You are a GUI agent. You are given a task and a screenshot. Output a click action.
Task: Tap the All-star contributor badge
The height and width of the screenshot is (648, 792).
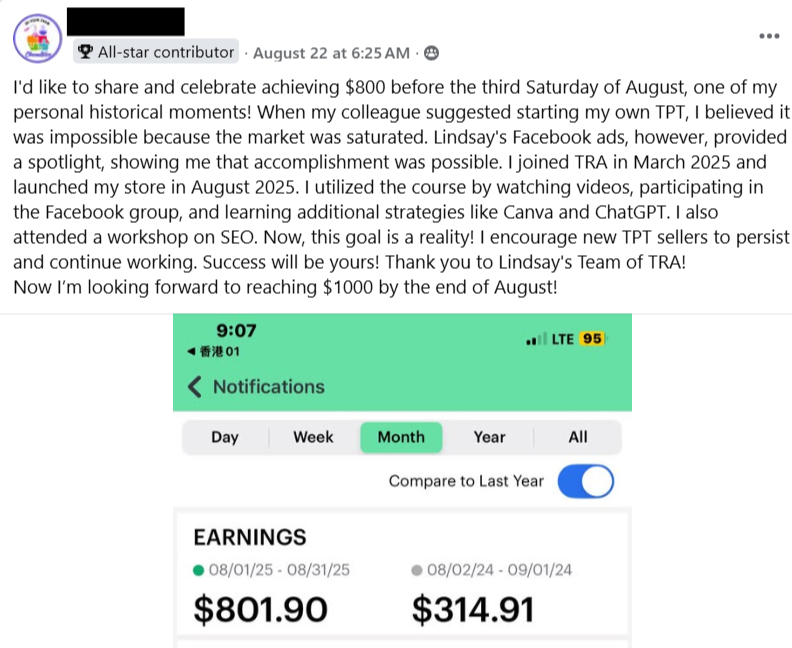[x=156, y=52]
